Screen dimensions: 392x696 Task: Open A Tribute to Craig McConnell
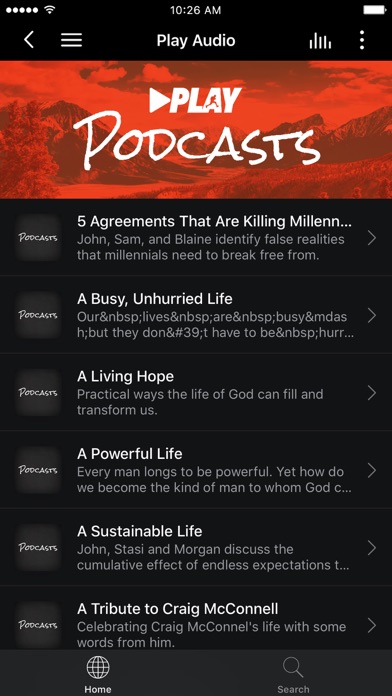[196, 618]
